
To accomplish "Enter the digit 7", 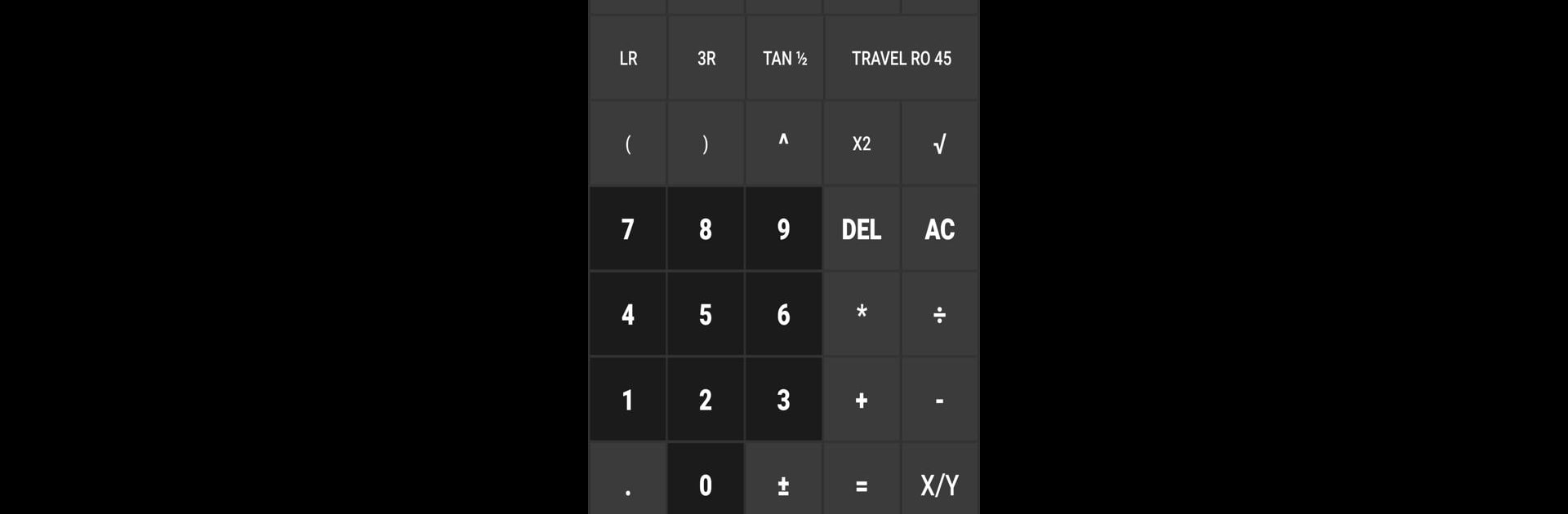I will (x=628, y=229).
